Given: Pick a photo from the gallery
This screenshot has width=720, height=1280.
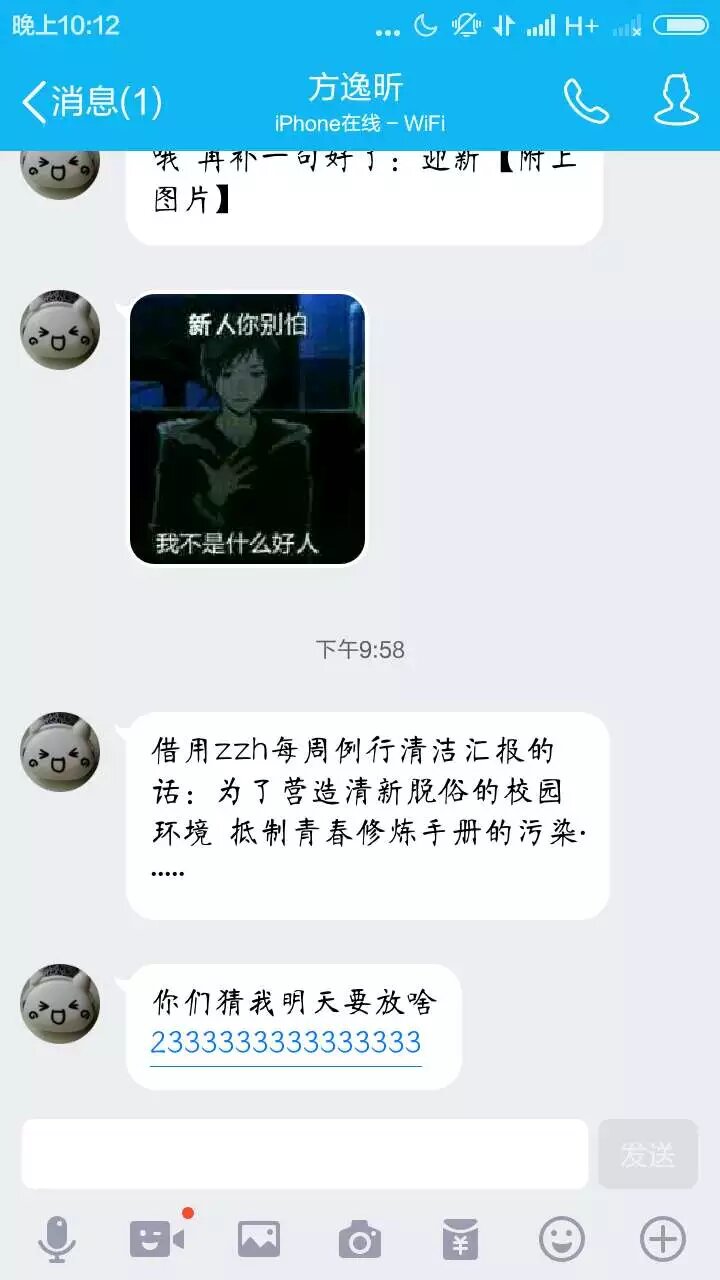Looking at the screenshot, I should pyautogui.click(x=259, y=1240).
